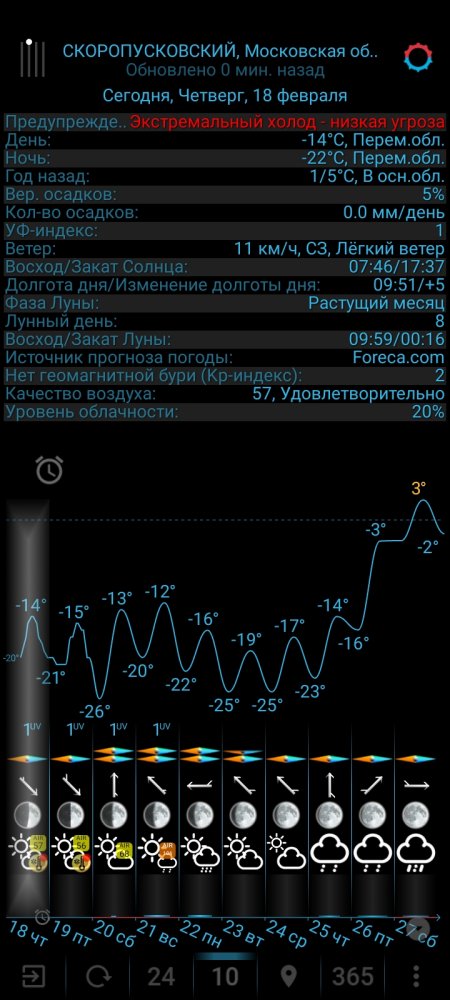The width and height of the screenshot is (450, 1000).
Task: Open the location pin map
Action: [x=289, y=976]
